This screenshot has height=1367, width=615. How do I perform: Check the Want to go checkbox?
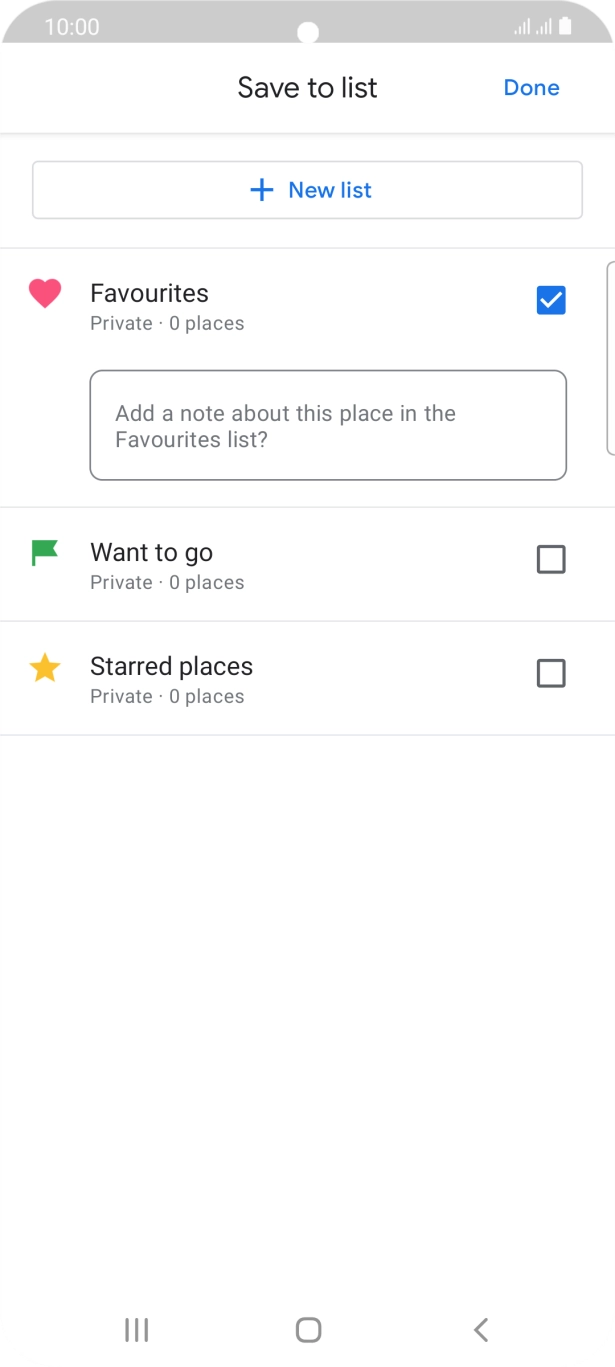pos(551,560)
